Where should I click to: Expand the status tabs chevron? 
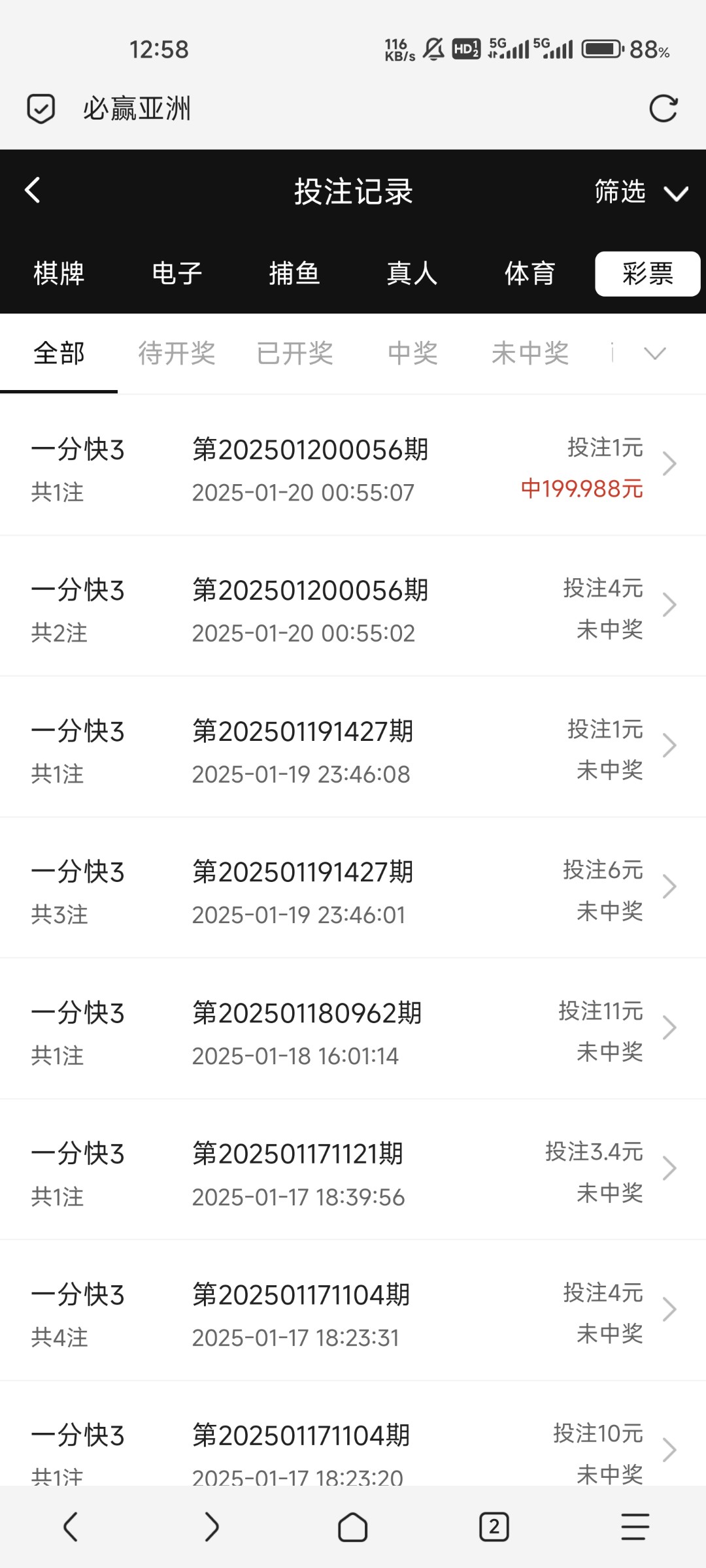coord(654,353)
